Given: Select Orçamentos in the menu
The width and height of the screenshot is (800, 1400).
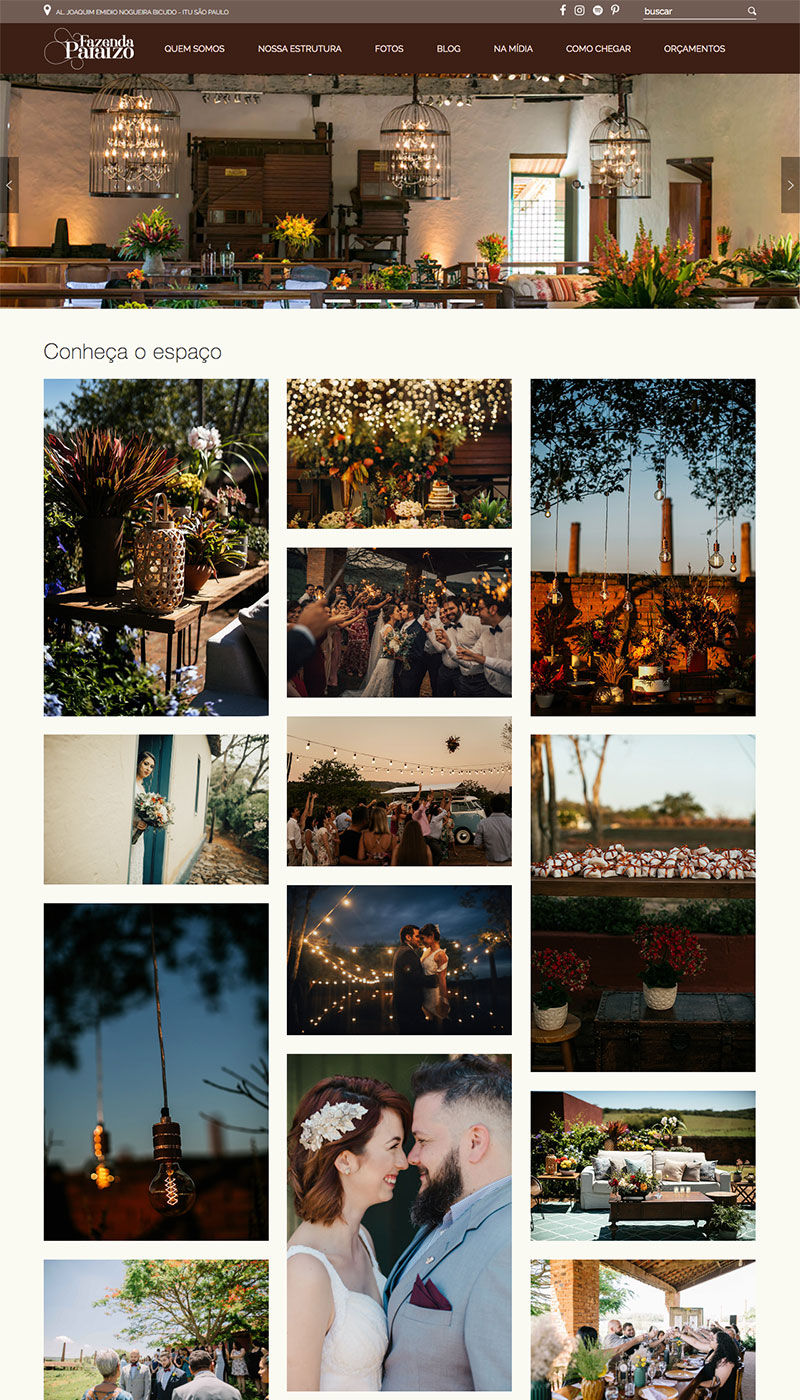Looking at the screenshot, I should click(x=694, y=49).
